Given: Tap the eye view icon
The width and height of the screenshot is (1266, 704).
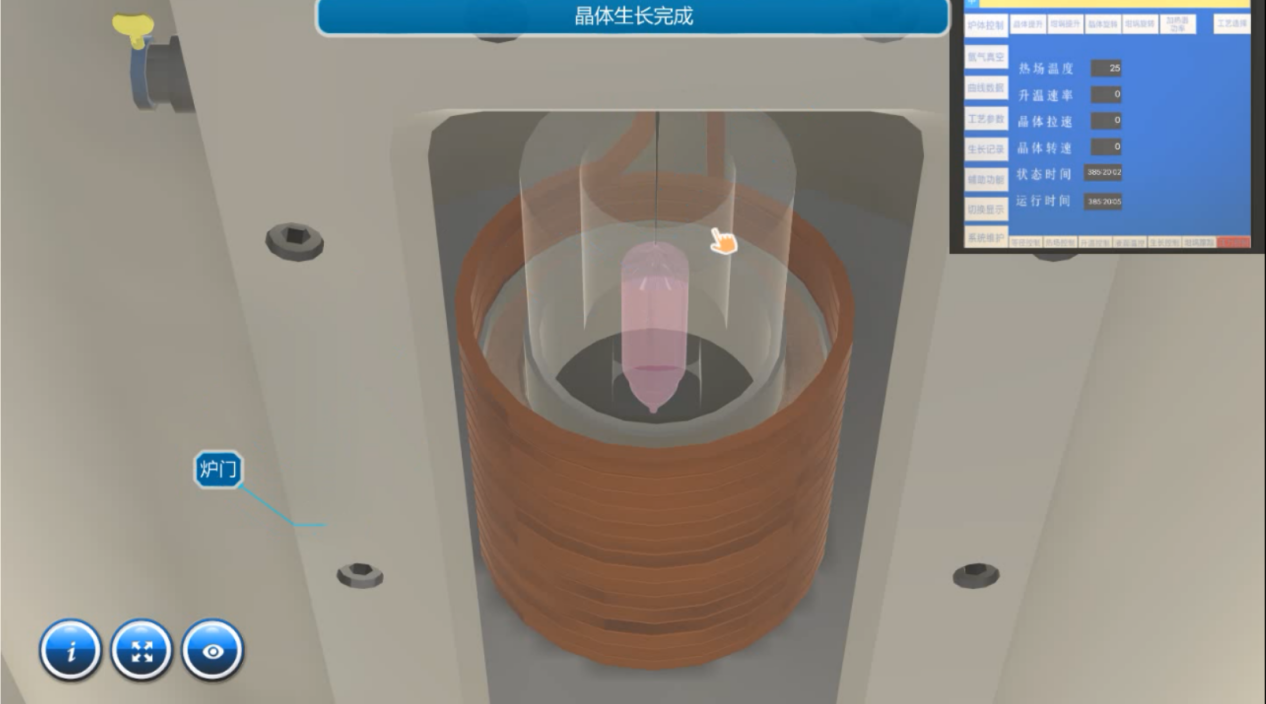Looking at the screenshot, I should [213, 650].
